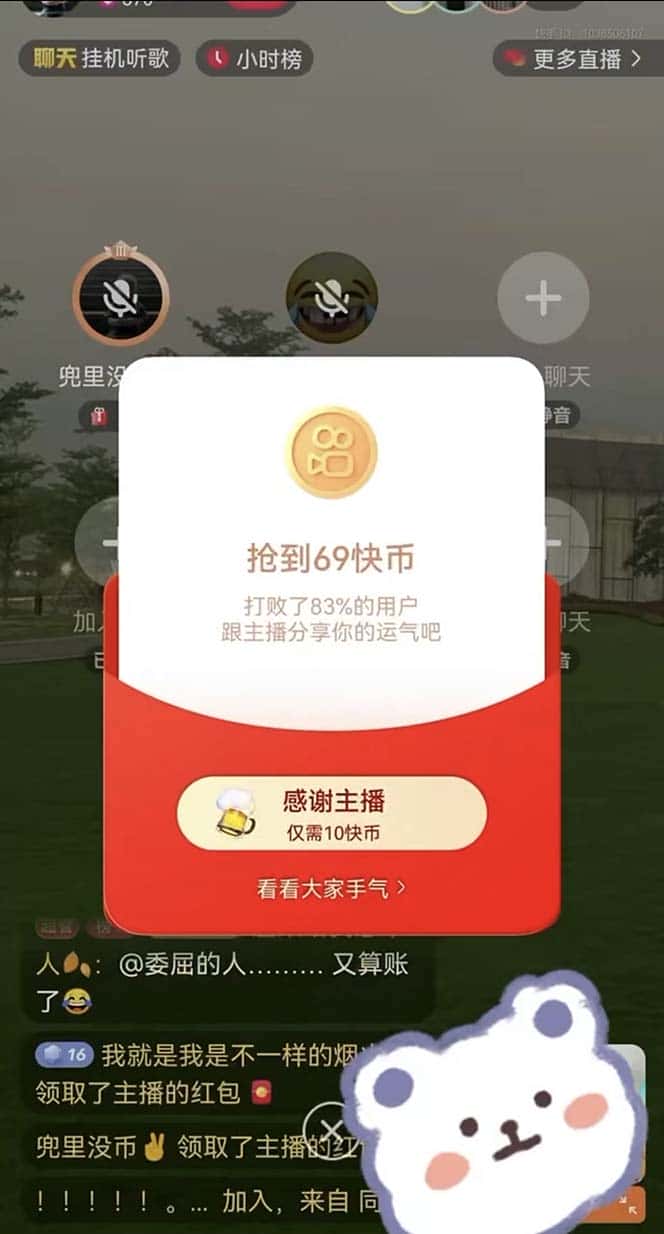Tap the laughing-emoji muted seat avatar

(331, 297)
